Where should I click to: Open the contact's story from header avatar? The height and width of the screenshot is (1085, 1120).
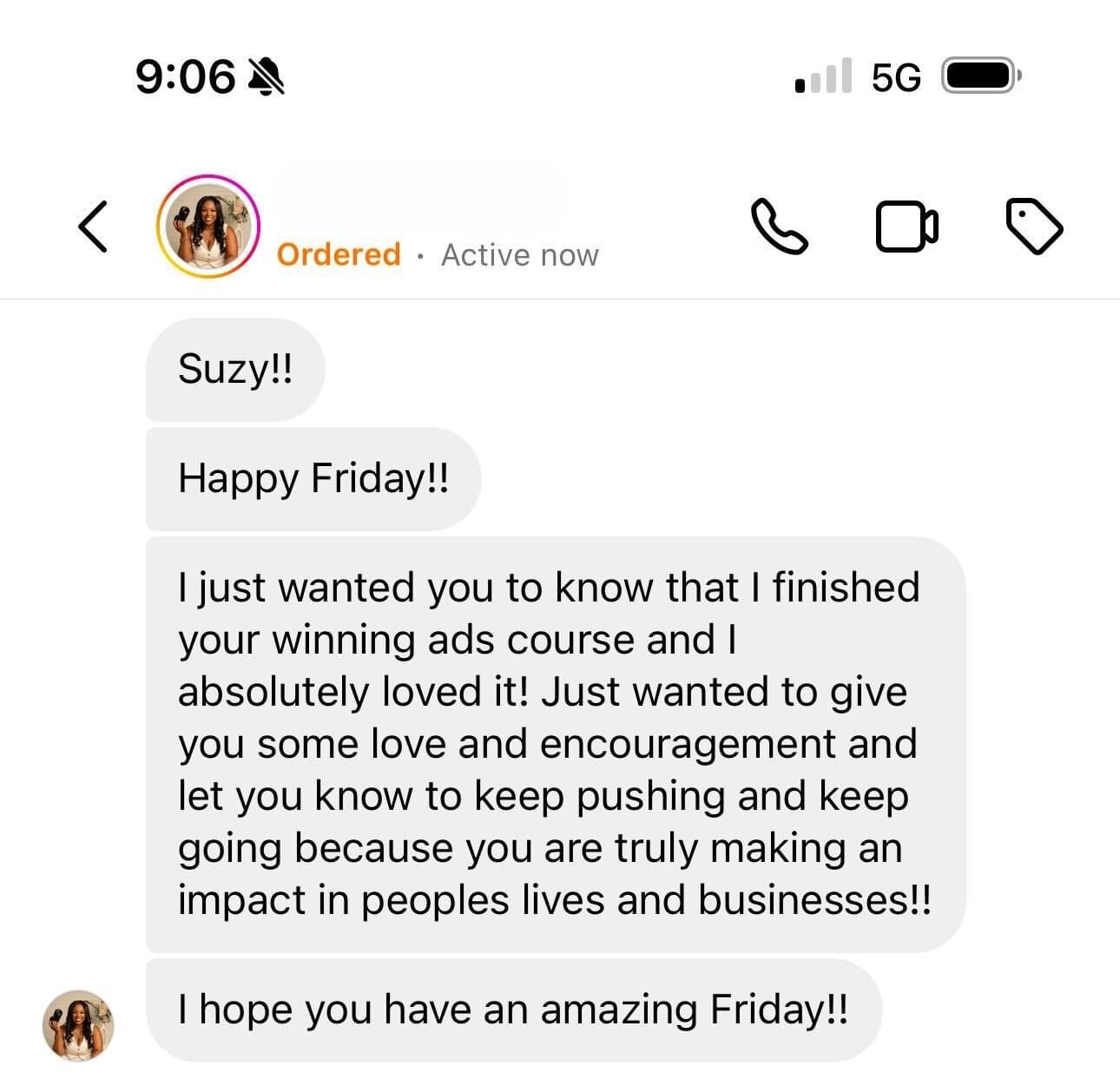pos(208,227)
